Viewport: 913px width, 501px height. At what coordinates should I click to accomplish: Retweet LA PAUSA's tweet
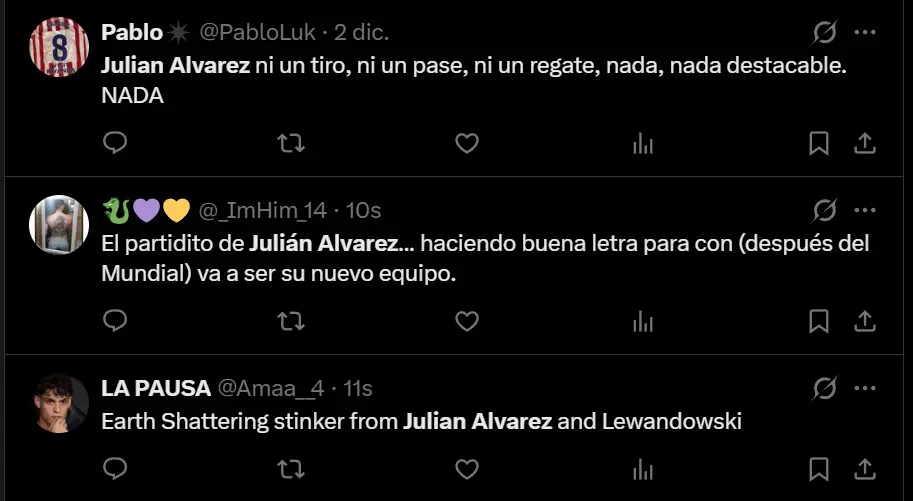click(290, 468)
